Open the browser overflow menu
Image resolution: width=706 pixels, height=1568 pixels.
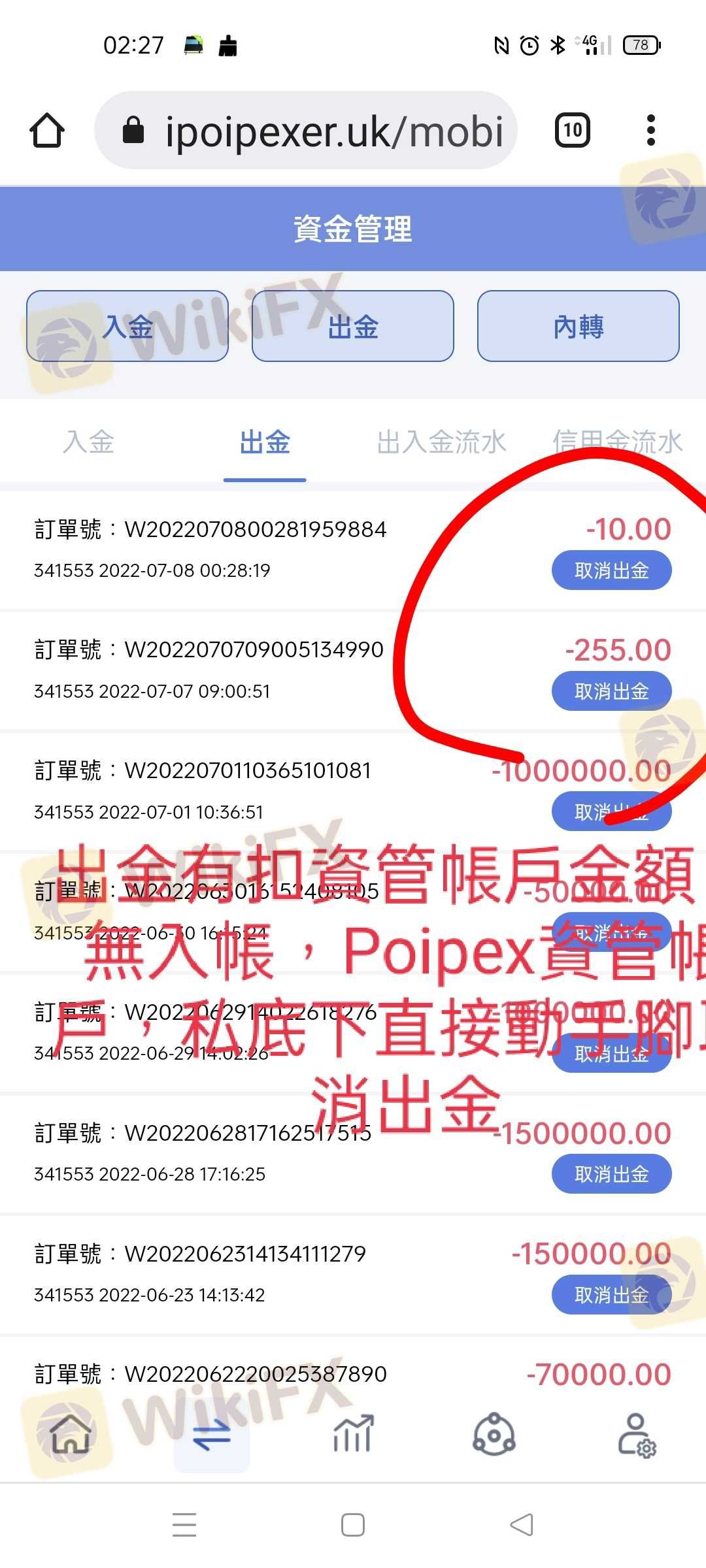pos(650,130)
